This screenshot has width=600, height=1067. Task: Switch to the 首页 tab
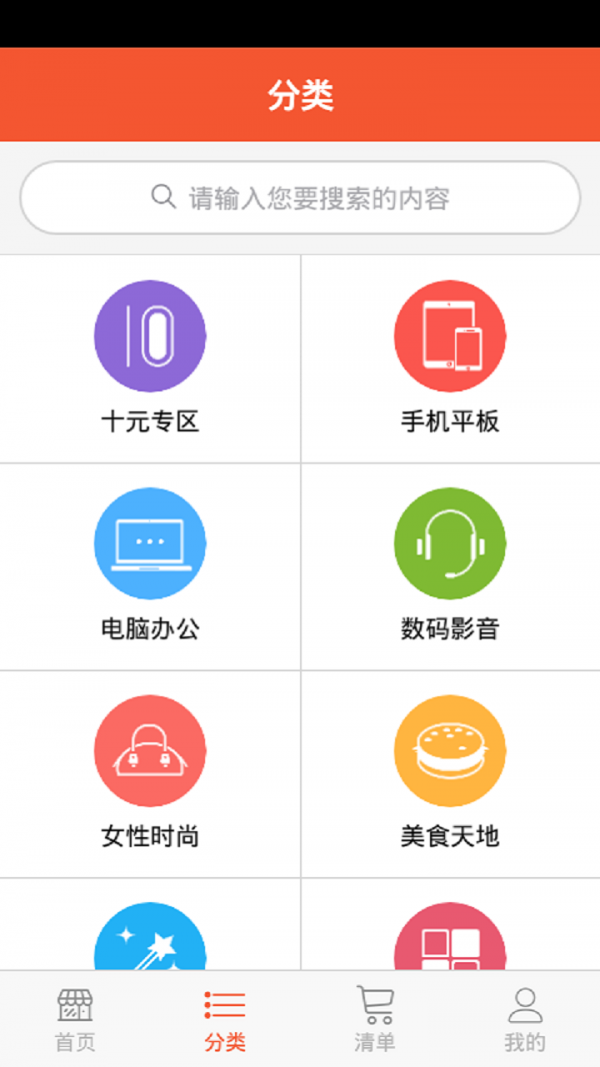pyautogui.click(x=75, y=1019)
